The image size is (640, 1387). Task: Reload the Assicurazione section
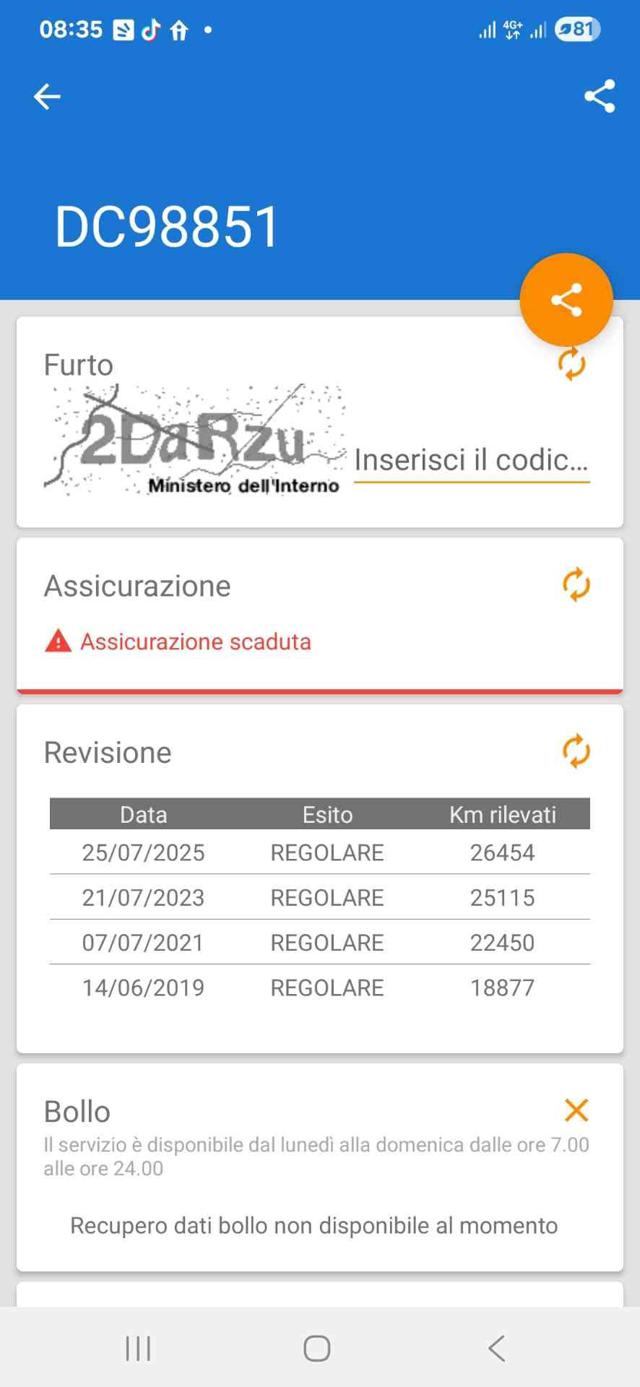[576, 585]
